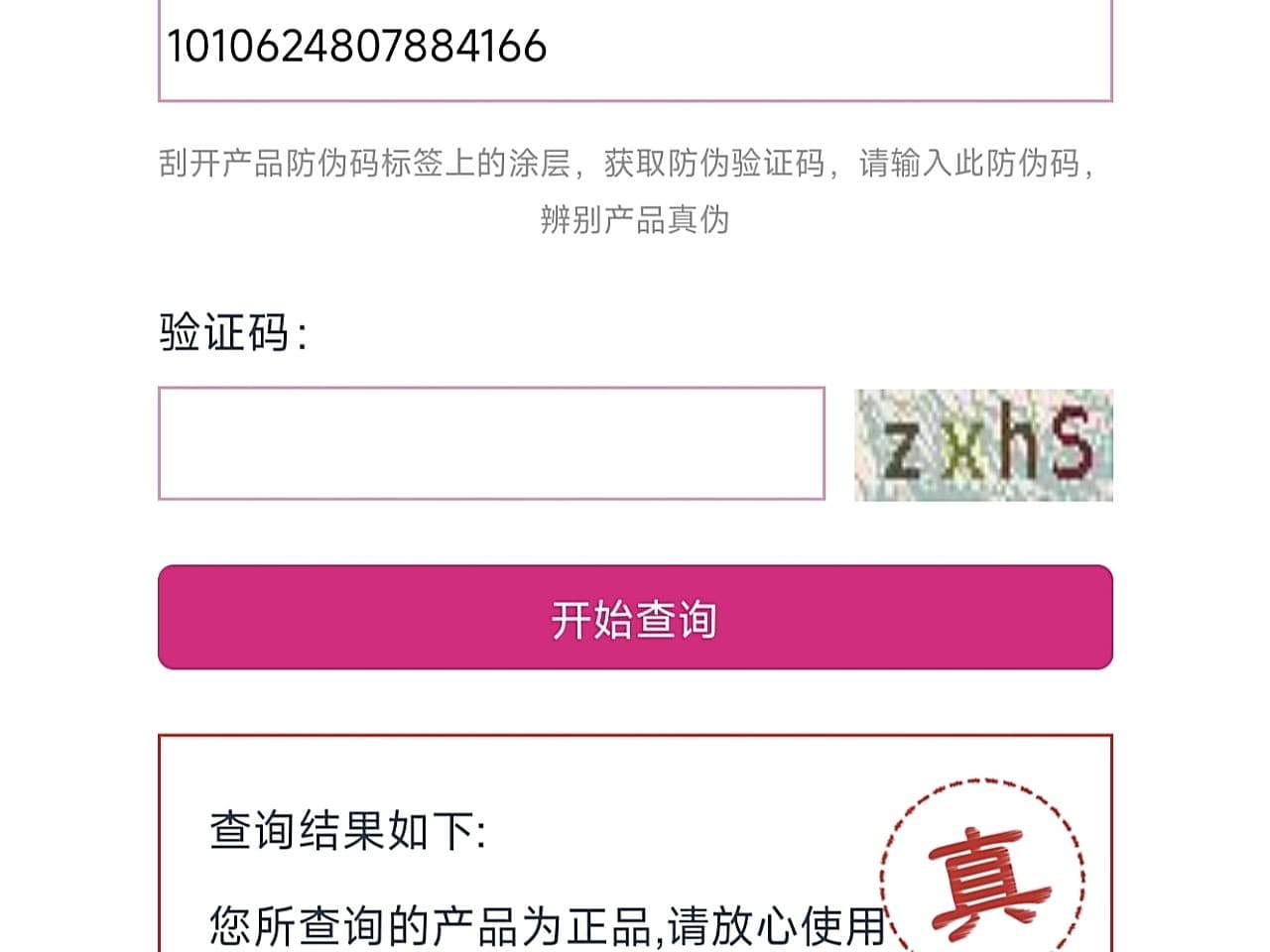Focus the 验证码 text field
Viewport: 1270px width, 952px height.
491,443
